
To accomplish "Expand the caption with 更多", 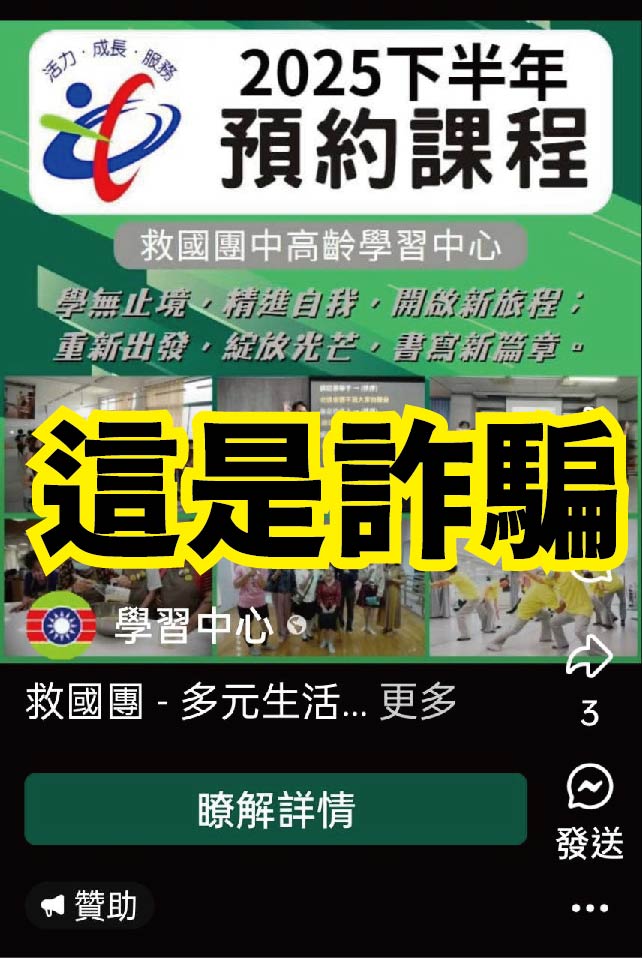I will [x=418, y=704].
